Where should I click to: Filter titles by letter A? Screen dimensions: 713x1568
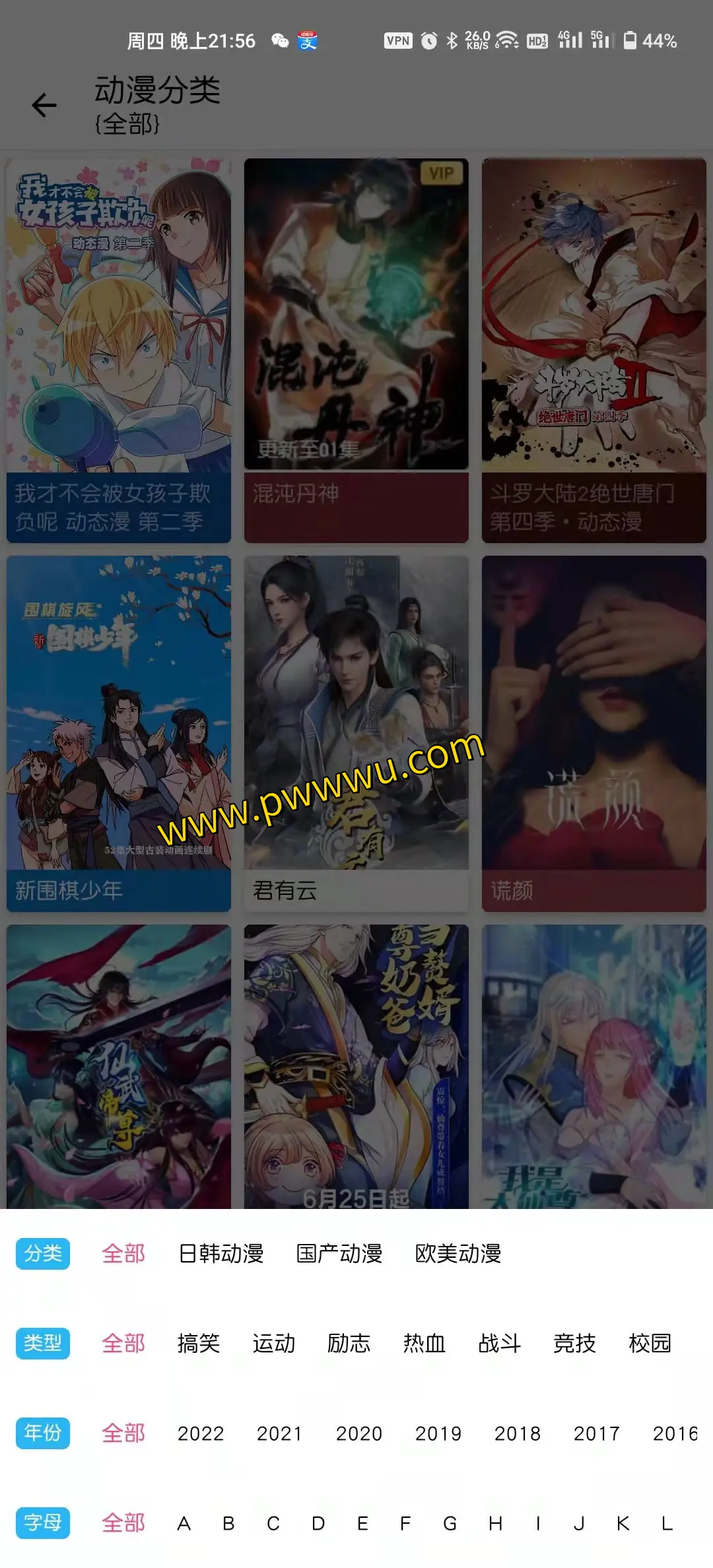click(184, 1523)
